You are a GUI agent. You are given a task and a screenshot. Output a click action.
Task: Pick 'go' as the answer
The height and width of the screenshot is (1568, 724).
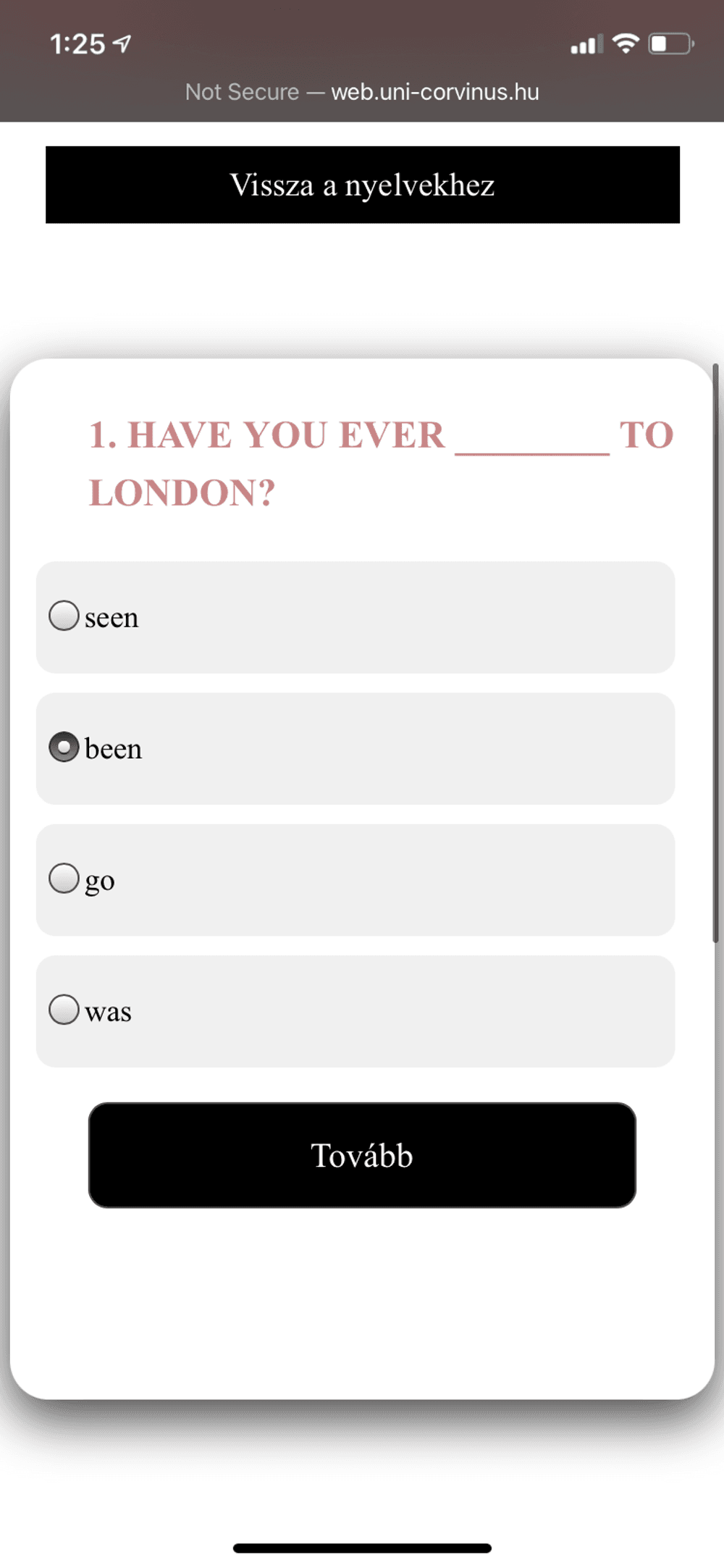click(64, 879)
